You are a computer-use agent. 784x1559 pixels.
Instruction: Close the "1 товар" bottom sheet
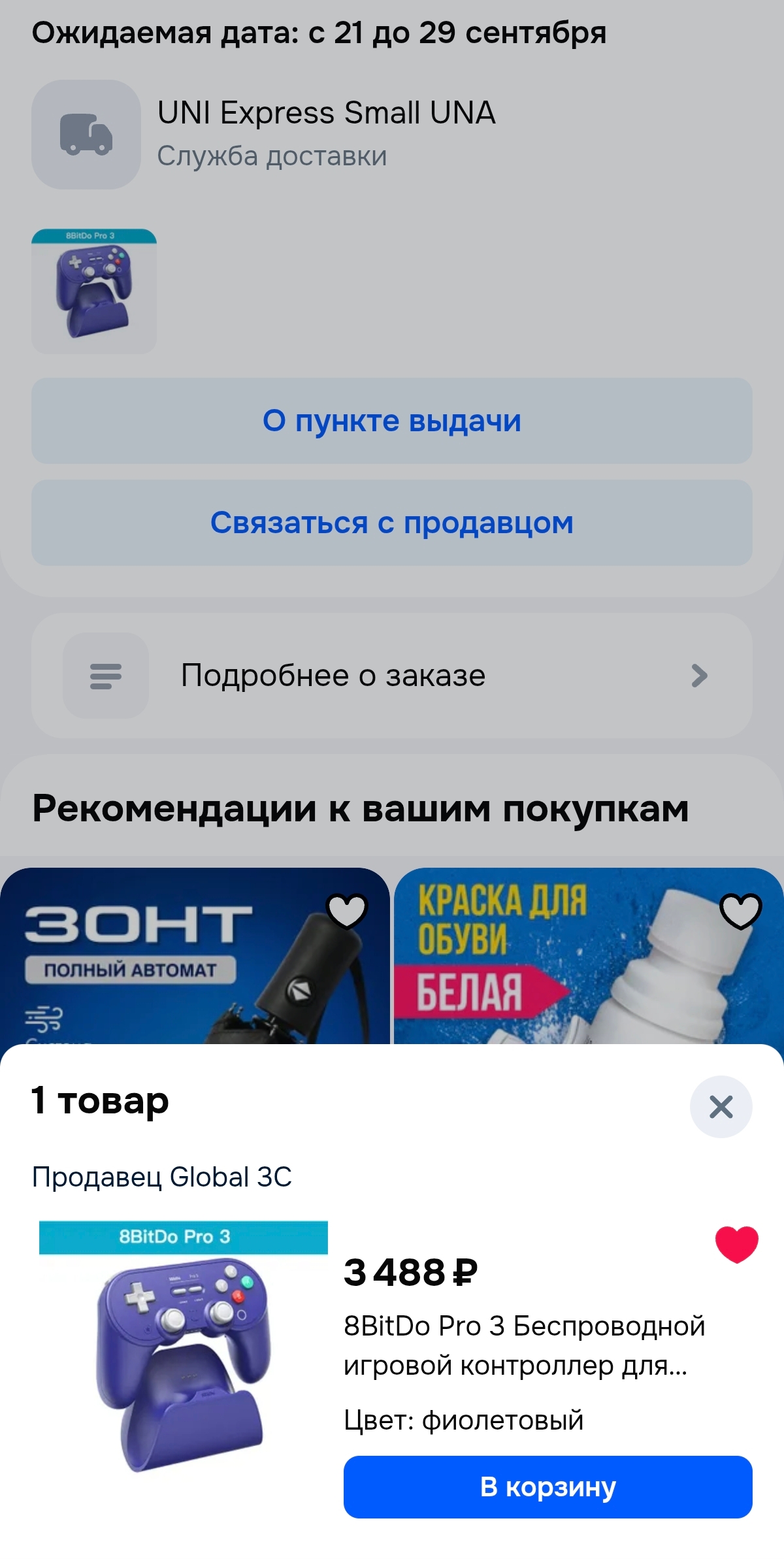721,1107
